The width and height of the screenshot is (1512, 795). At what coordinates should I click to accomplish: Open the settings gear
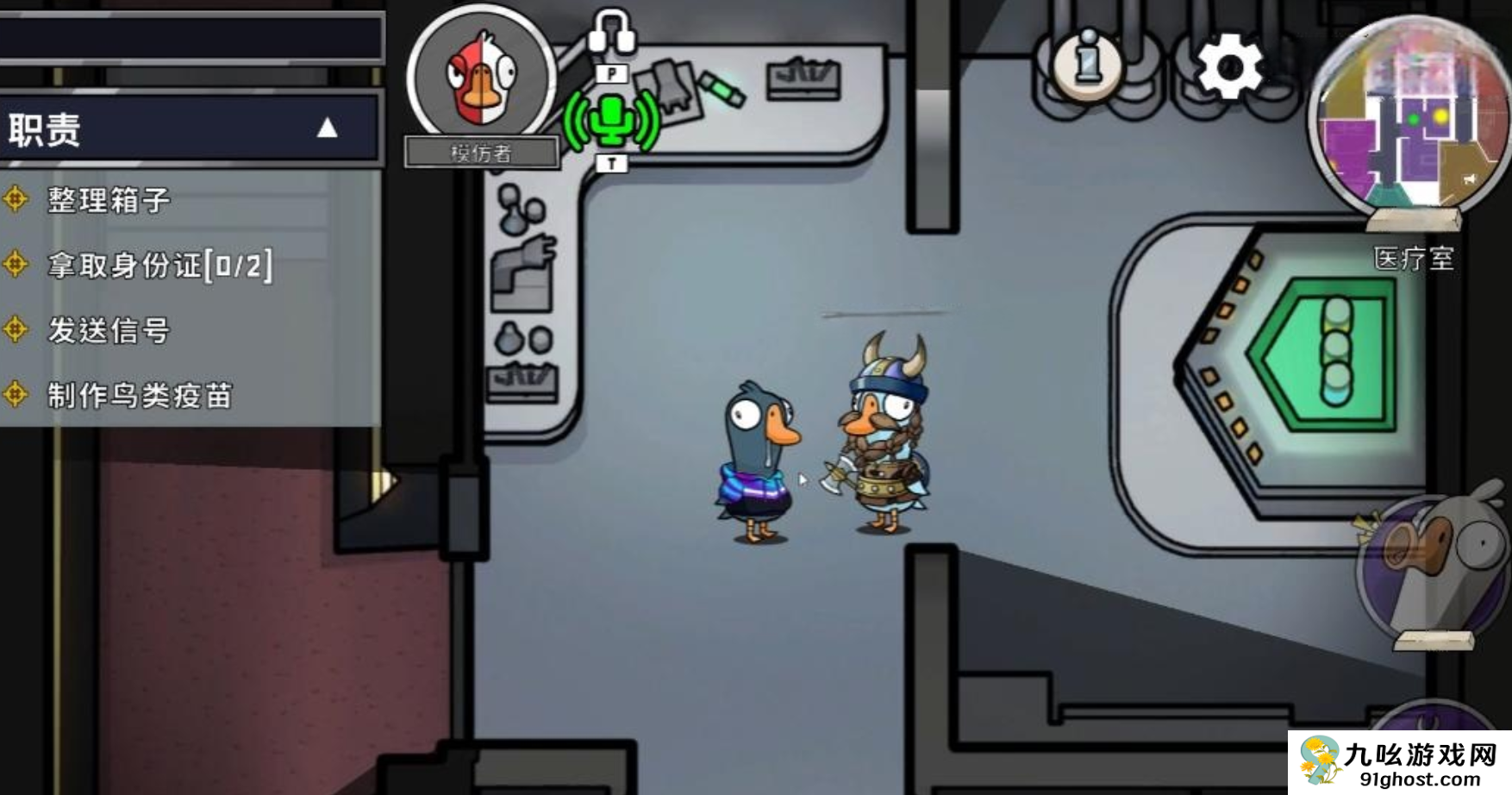coord(1230,66)
